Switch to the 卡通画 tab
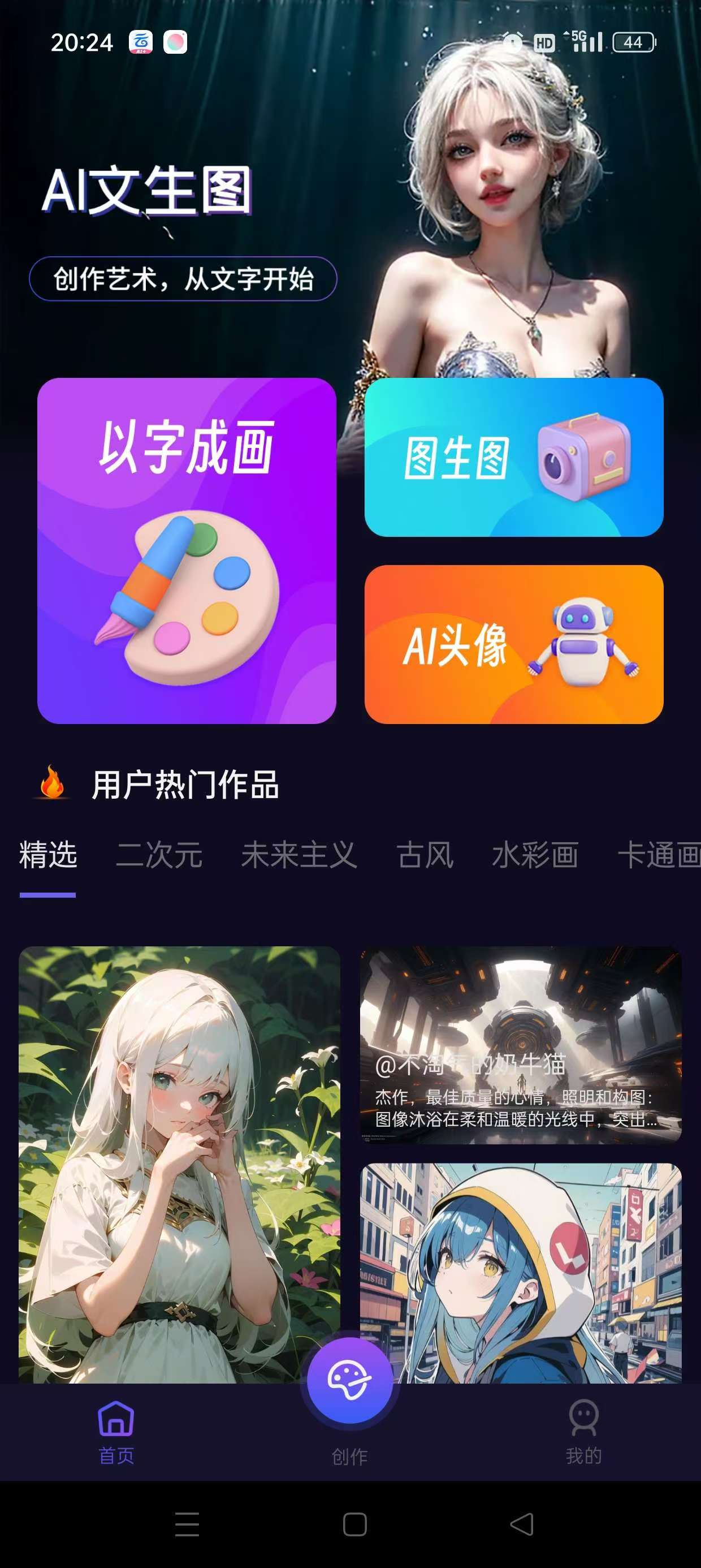Screen dimensions: 701x1568 (x=659, y=855)
